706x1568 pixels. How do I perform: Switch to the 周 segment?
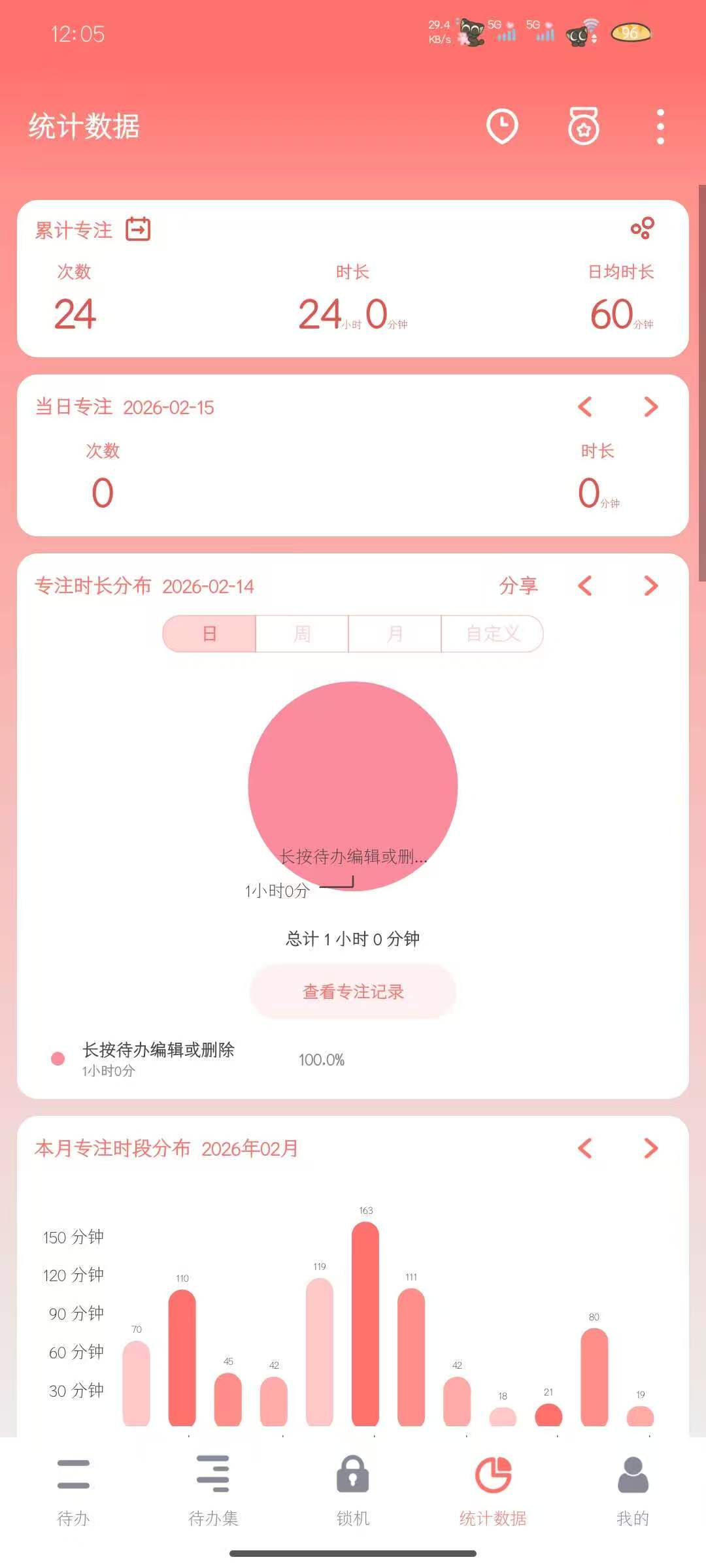tap(302, 634)
